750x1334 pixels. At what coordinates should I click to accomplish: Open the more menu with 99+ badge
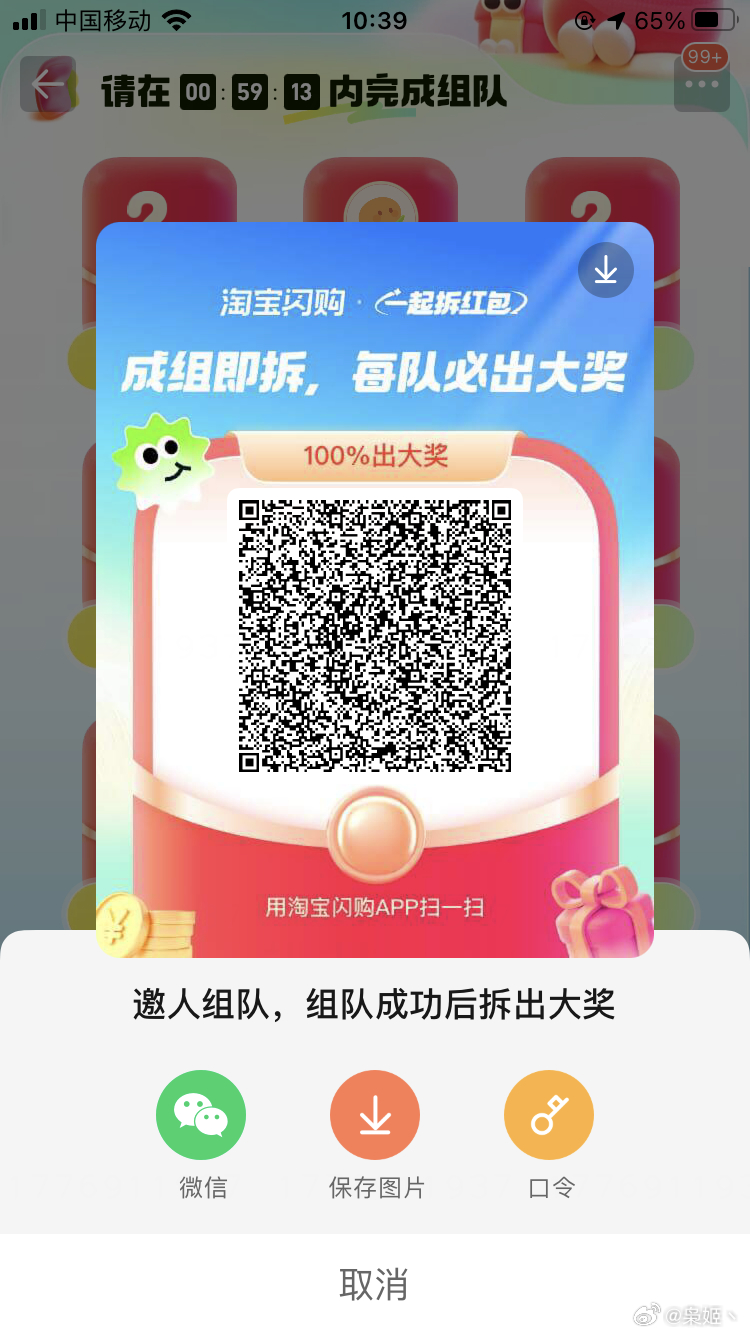click(x=702, y=82)
